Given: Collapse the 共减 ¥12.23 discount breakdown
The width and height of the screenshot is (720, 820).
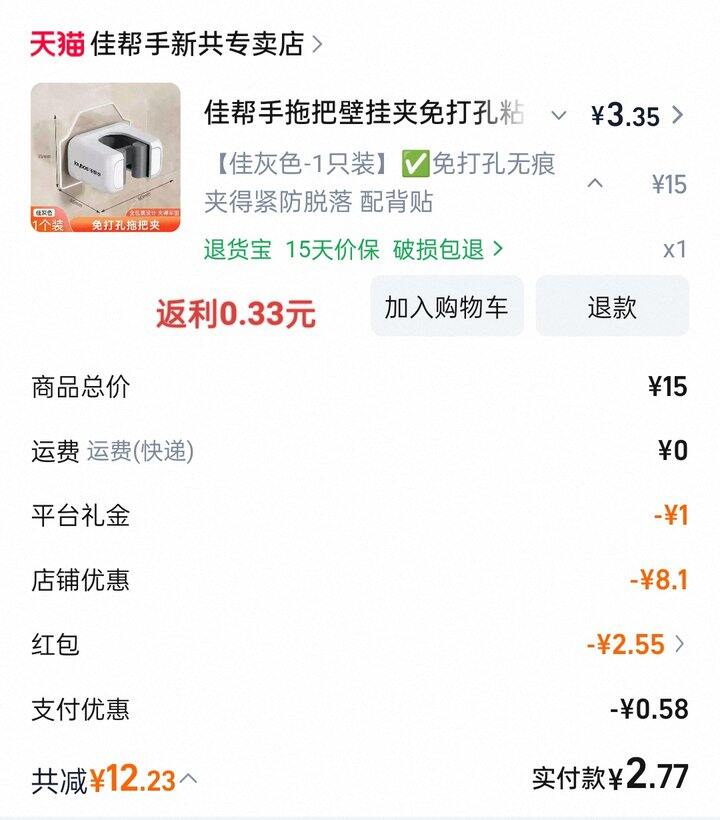Looking at the screenshot, I should [x=188, y=778].
